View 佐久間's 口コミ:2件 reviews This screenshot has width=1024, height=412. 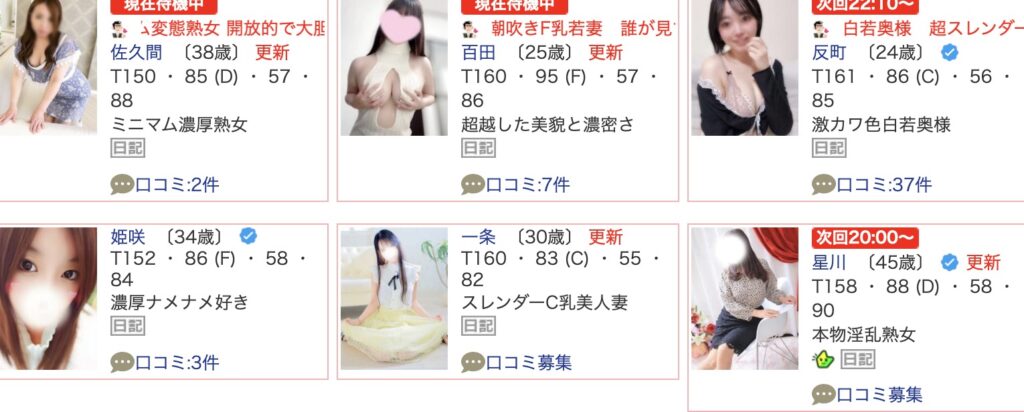(165, 185)
